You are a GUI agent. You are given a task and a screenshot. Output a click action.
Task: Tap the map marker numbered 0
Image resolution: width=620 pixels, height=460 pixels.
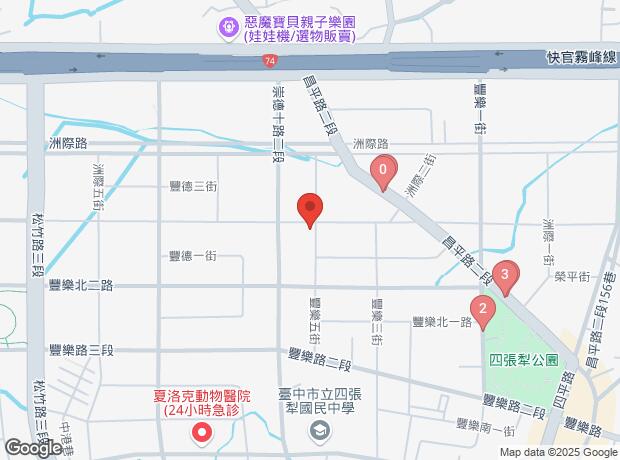tap(383, 172)
